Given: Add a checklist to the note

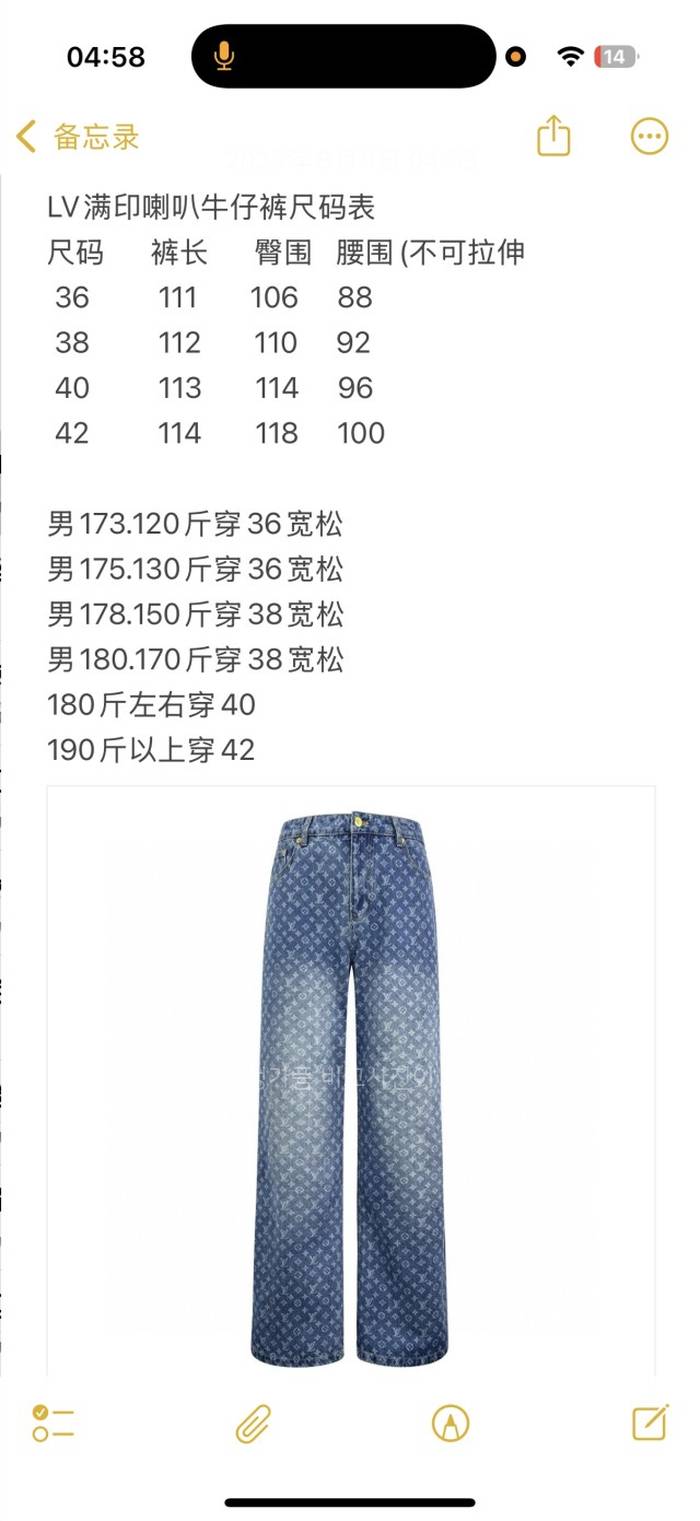Looking at the screenshot, I should tap(53, 1422).
